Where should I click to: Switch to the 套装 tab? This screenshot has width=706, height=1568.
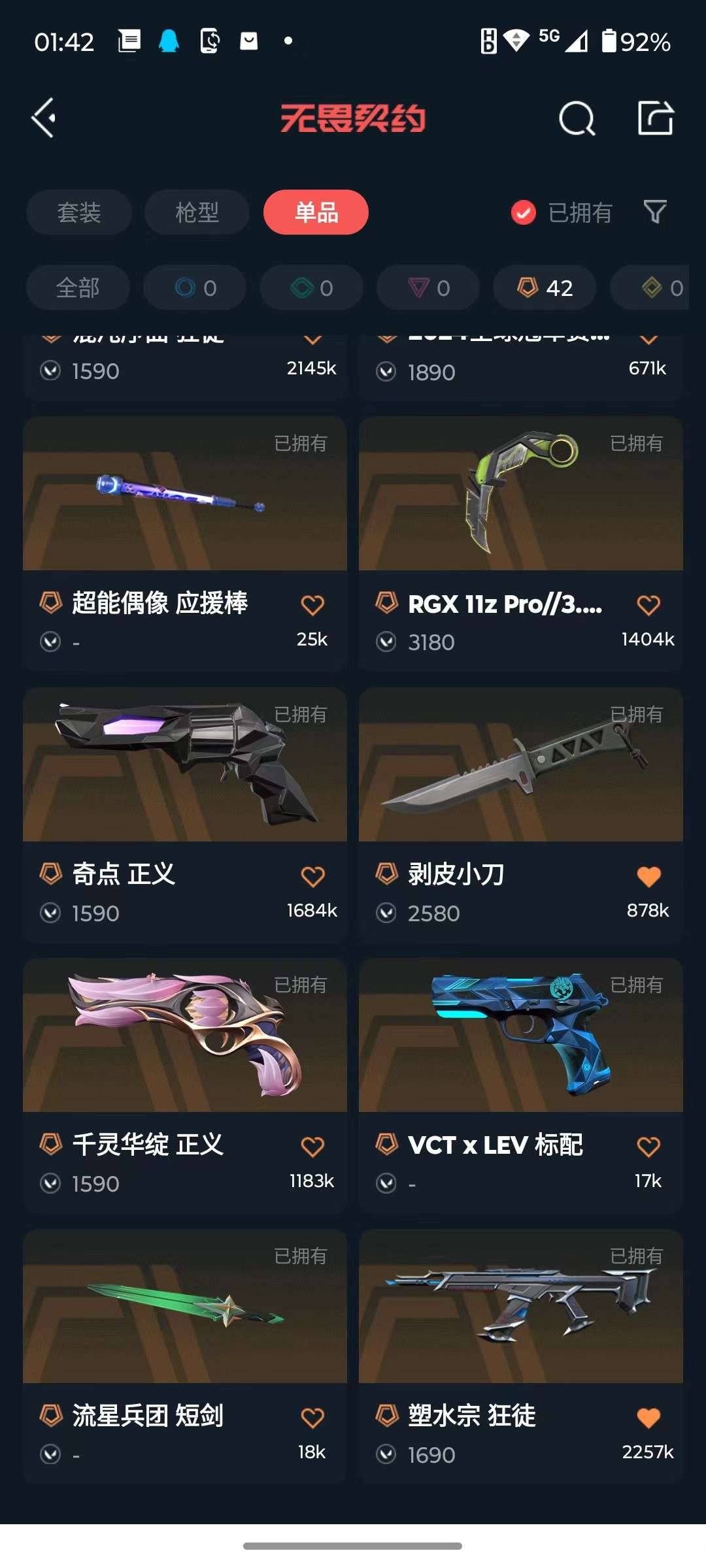pyautogui.click(x=78, y=212)
